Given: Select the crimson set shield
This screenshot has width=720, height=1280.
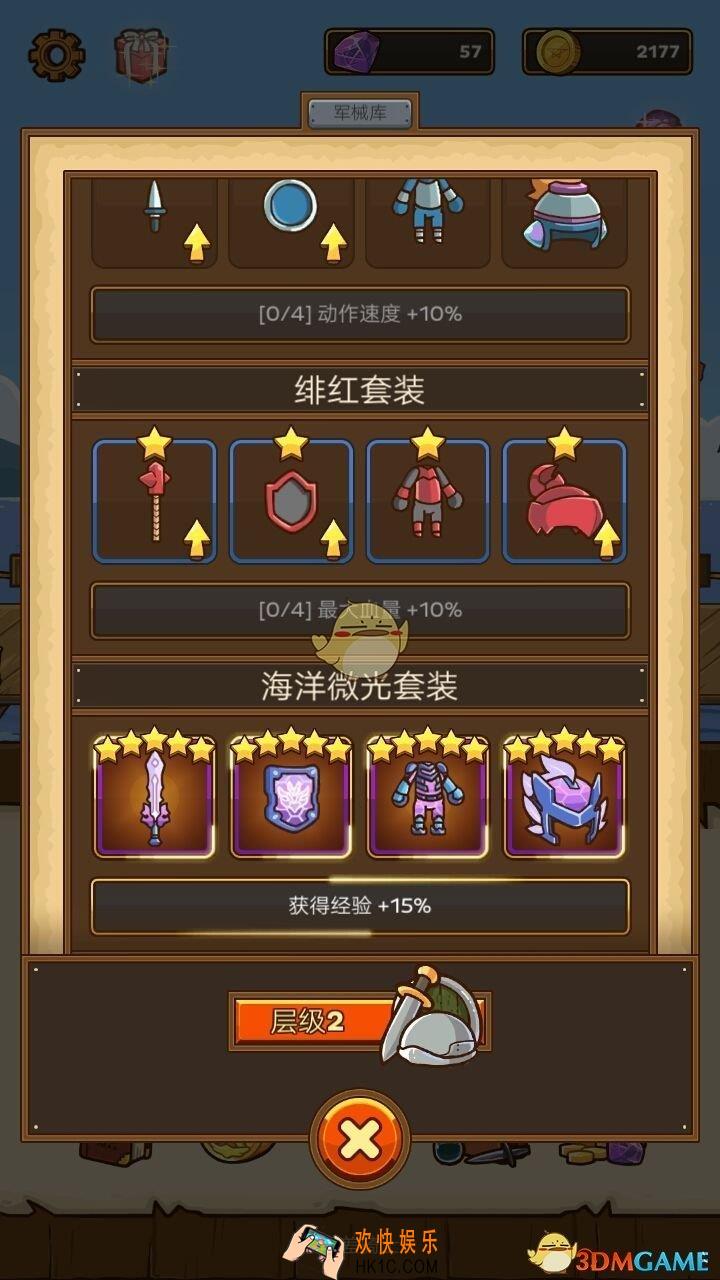Looking at the screenshot, I should (x=291, y=502).
